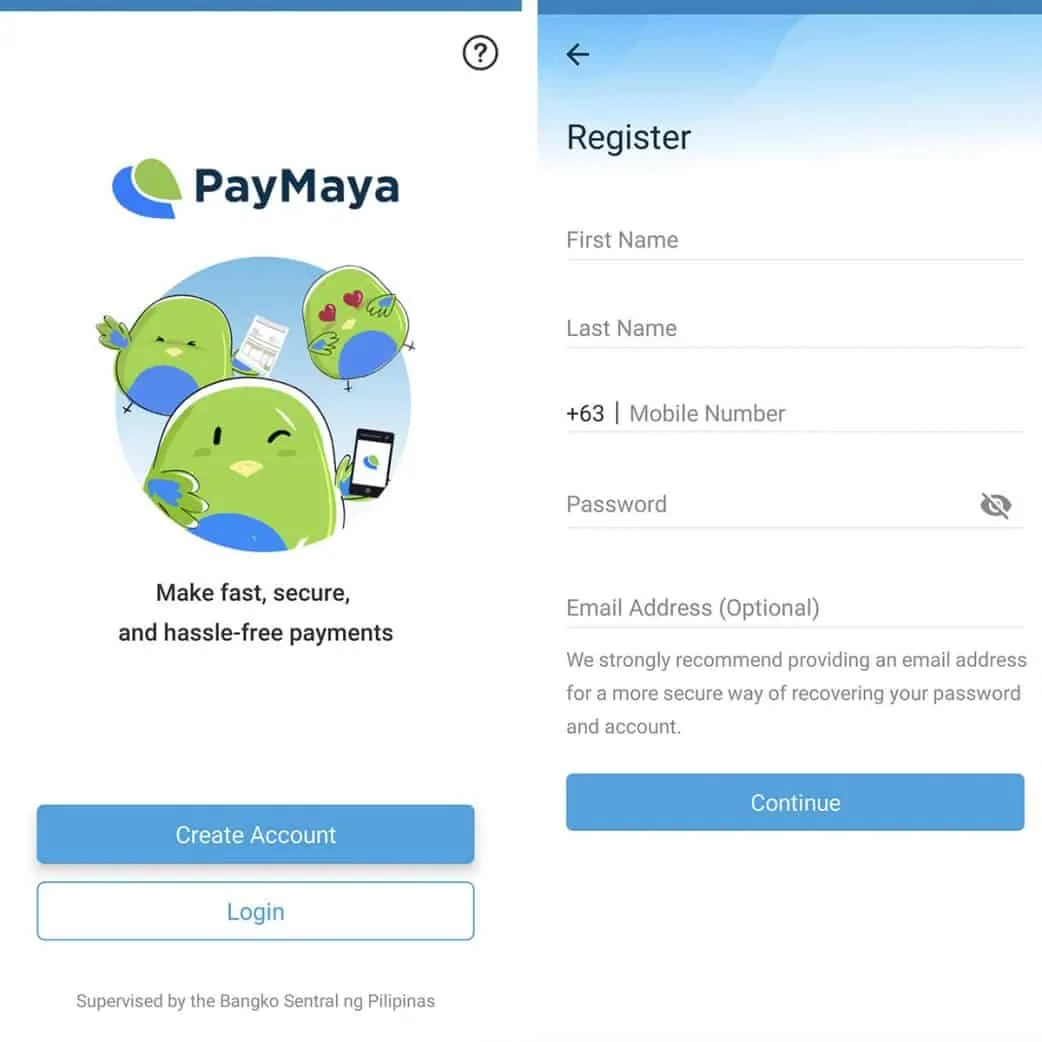Tap Continue to proceed with registration

795,802
